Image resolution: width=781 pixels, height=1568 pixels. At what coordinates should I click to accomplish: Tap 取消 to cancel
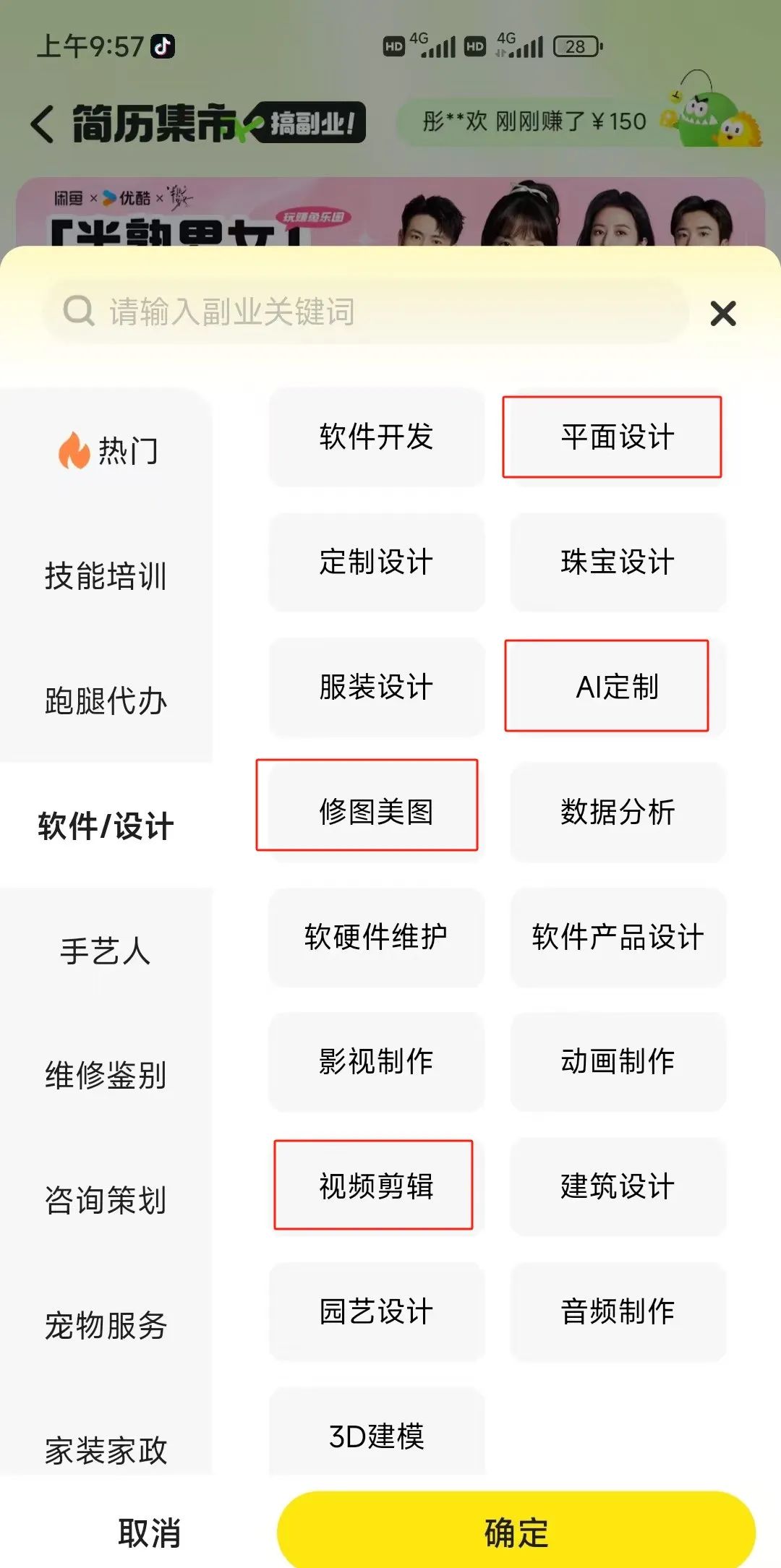click(x=150, y=1533)
